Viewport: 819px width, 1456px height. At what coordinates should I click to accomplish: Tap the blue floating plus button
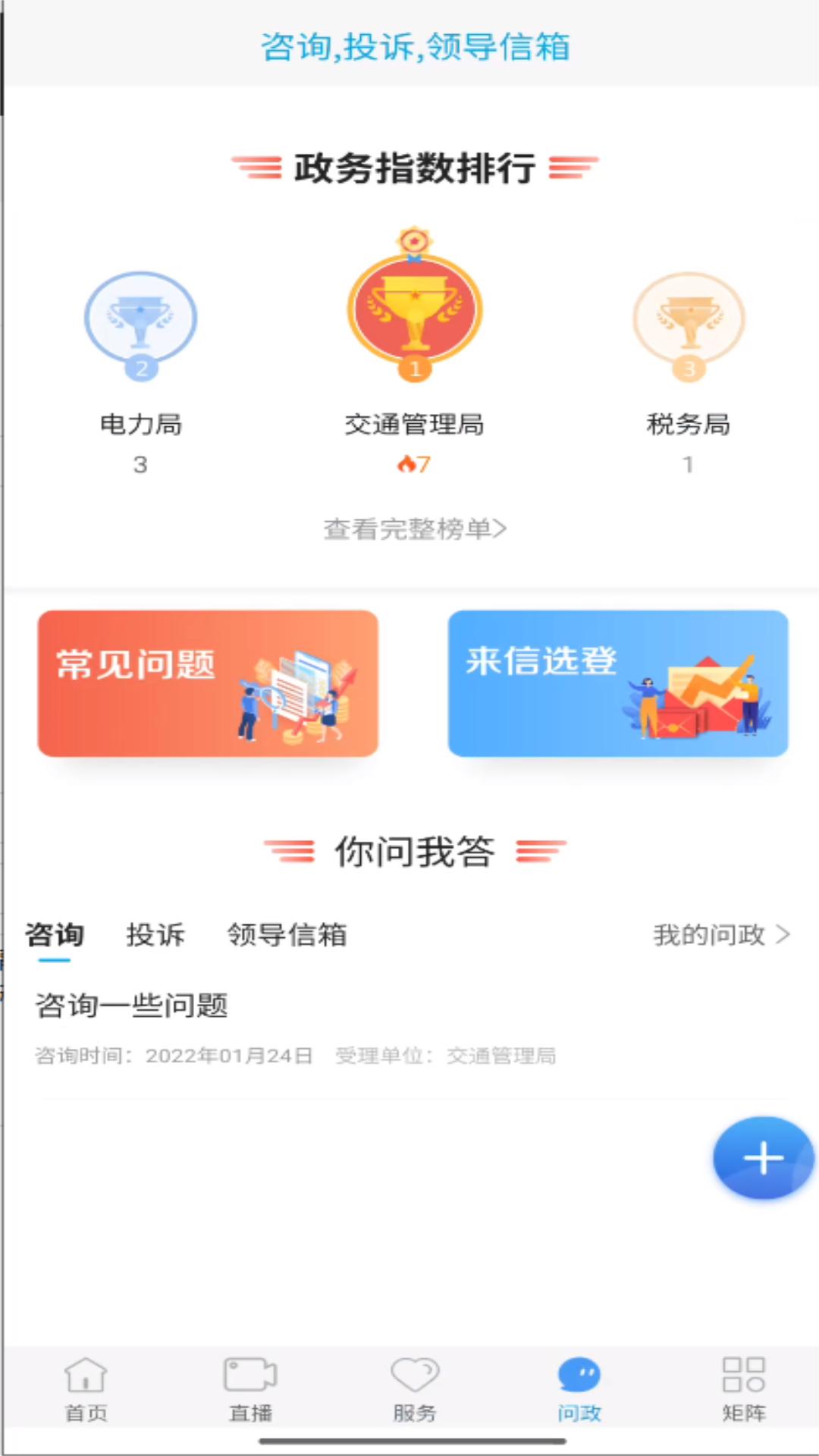pos(762,1158)
